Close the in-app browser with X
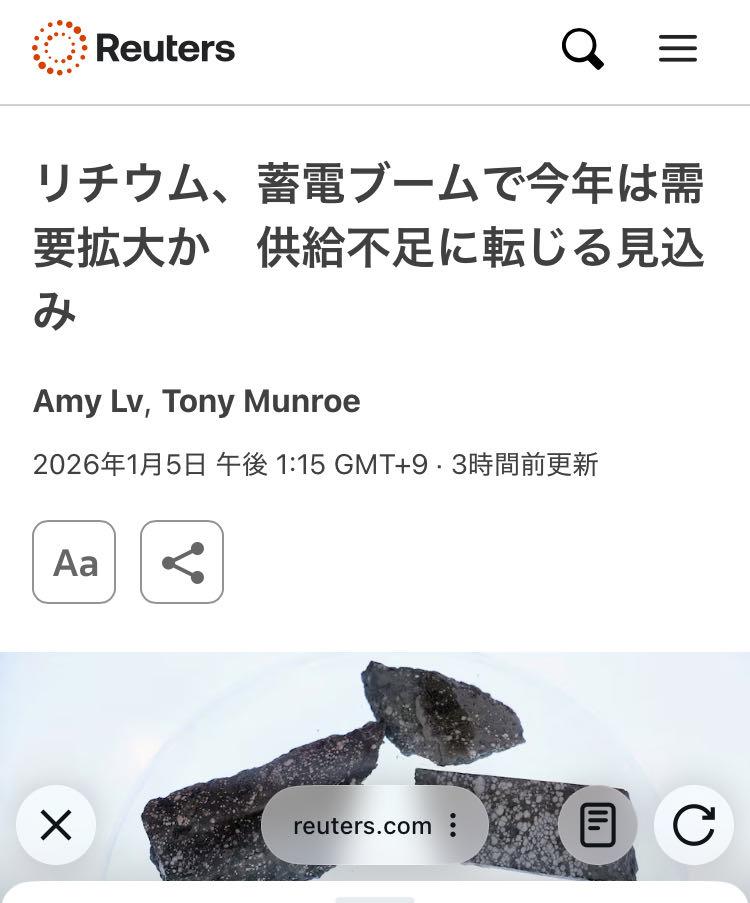The image size is (750, 903). [55, 825]
